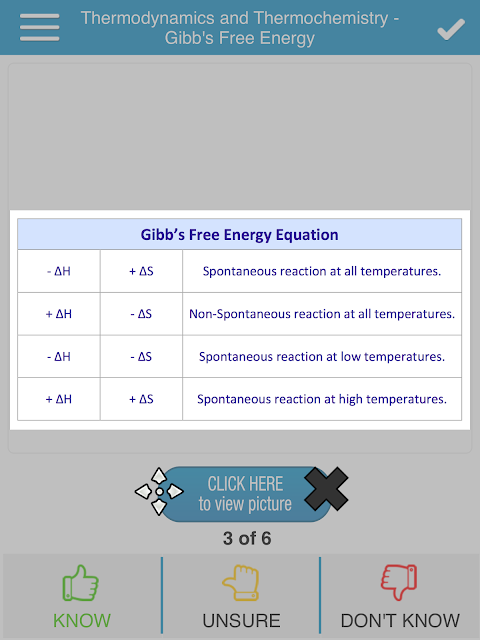Close the view picture overlay
Image resolution: width=480 pixels, height=640 pixels.
(327, 489)
